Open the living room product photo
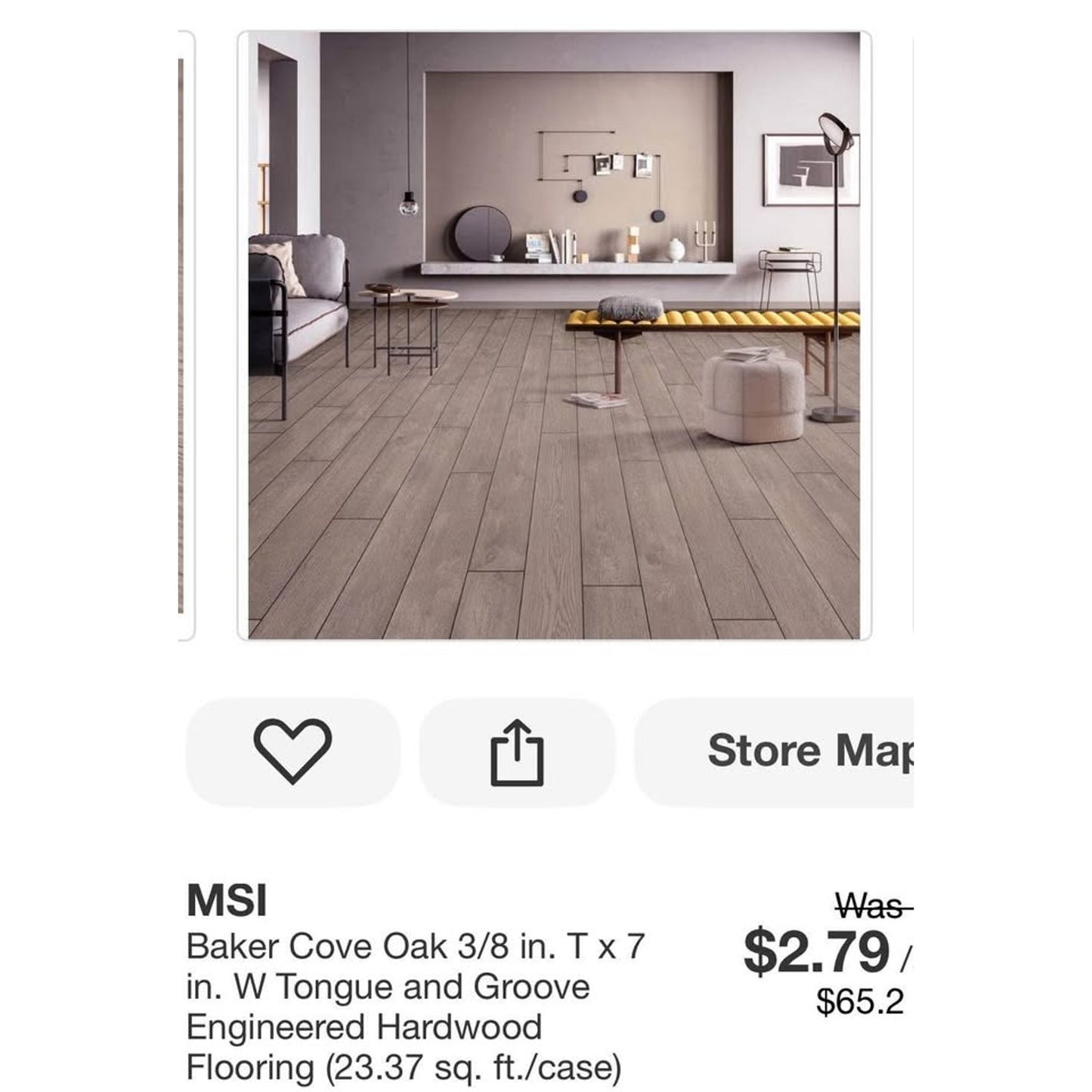 tap(554, 336)
